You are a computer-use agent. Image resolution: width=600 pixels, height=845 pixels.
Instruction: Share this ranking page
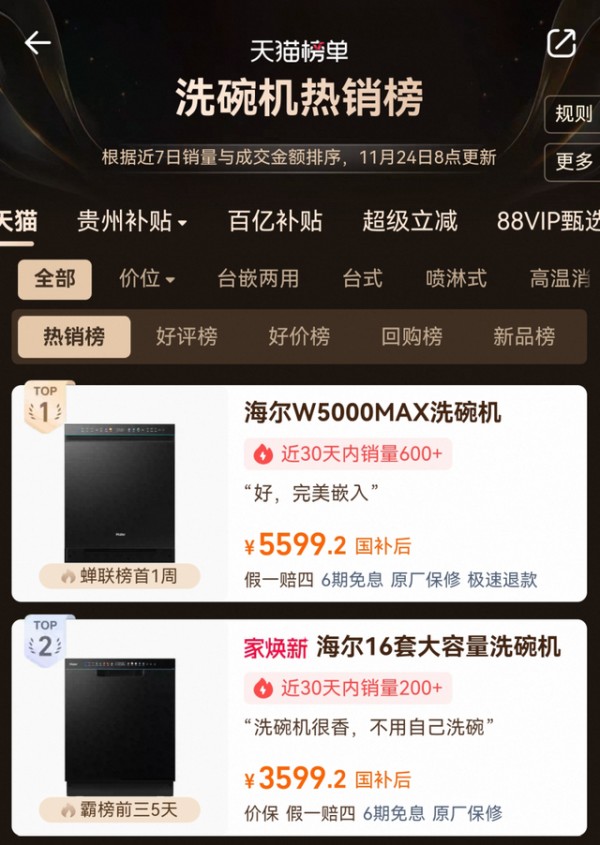click(x=561, y=43)
